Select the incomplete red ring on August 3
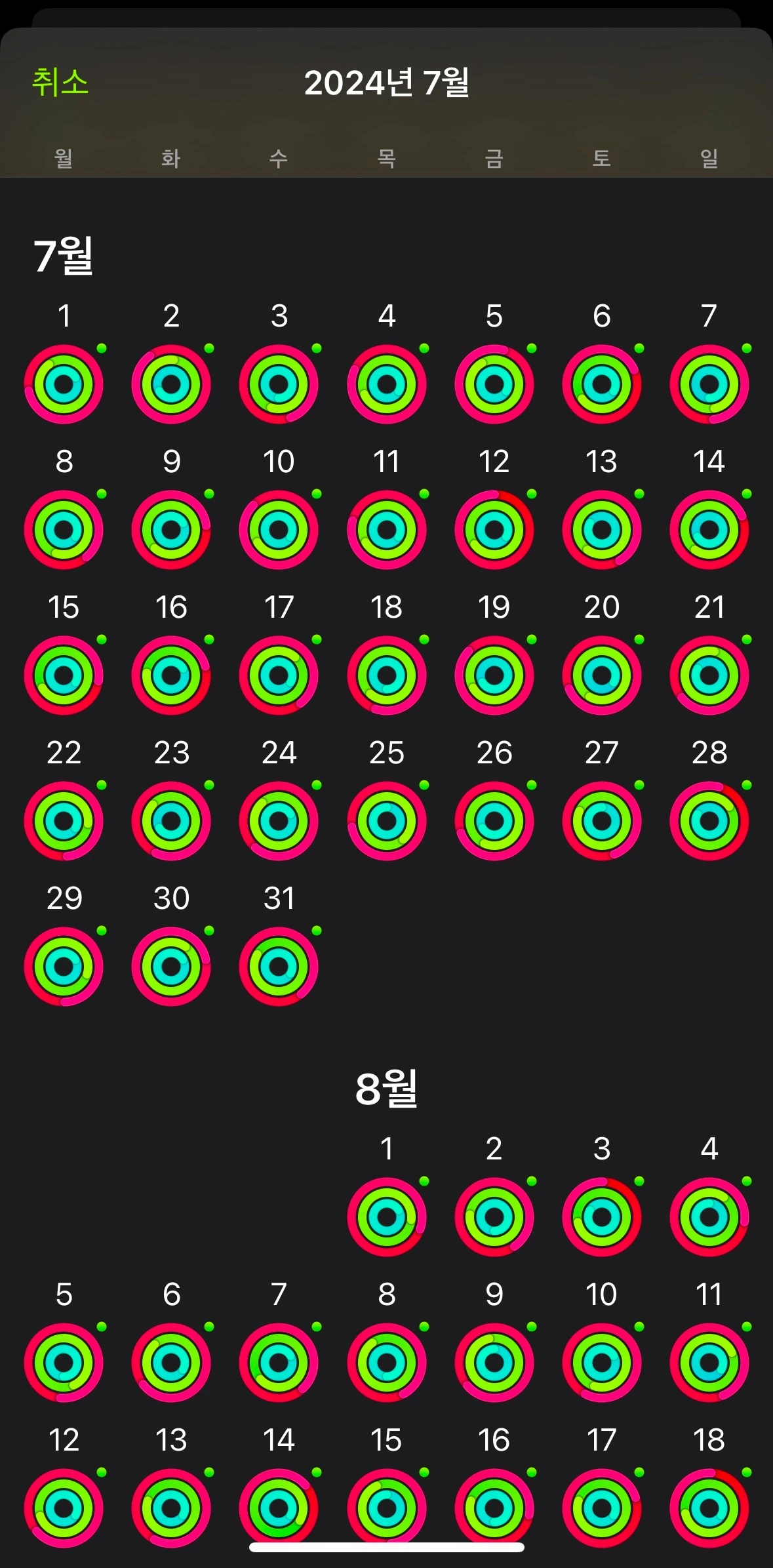The width and height of the screenshot is (773, 1568). [602, 1216]
